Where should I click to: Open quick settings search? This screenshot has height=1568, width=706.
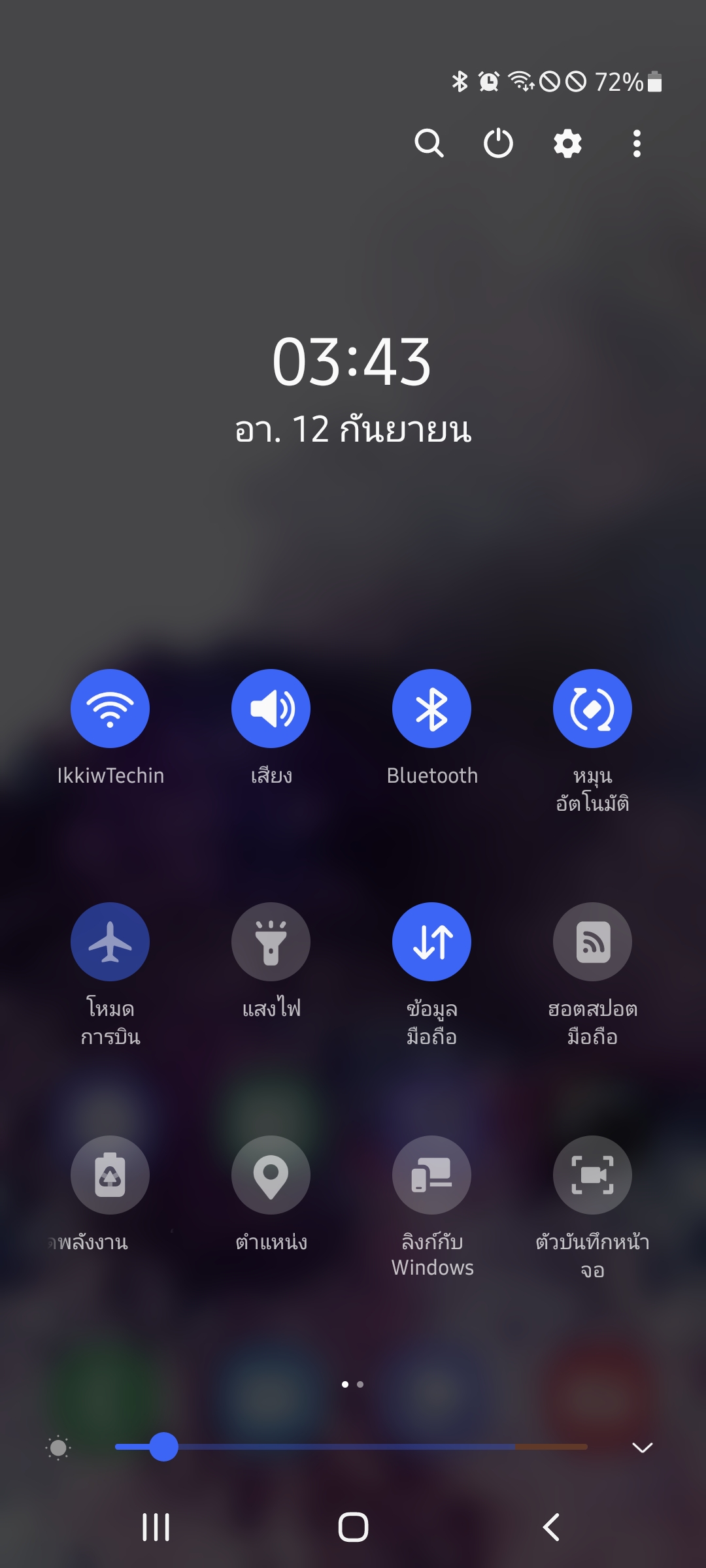click(429, 143)
